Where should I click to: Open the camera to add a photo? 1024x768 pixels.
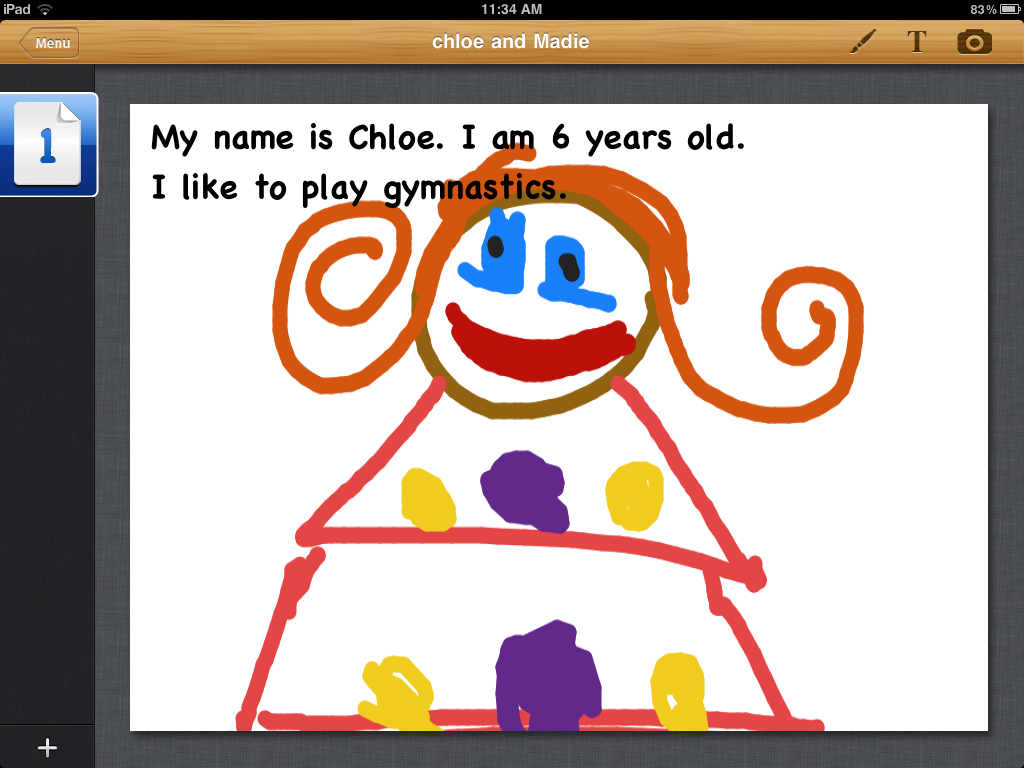point(974,42)
